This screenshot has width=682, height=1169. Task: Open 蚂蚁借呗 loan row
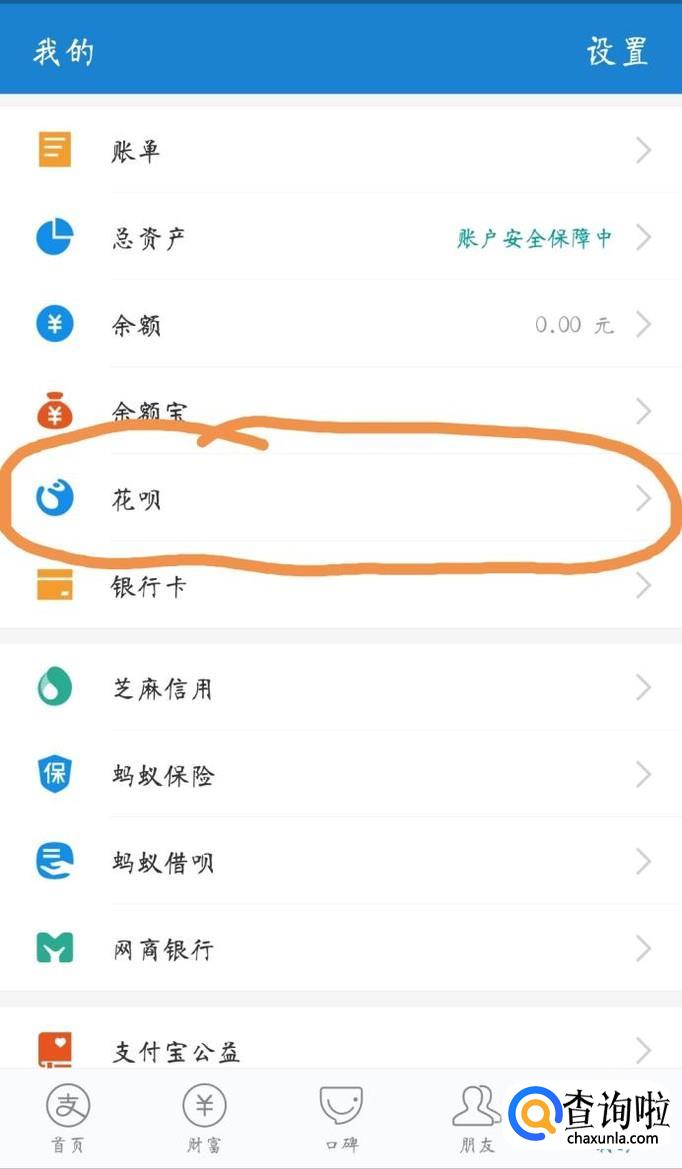[341, 862]
